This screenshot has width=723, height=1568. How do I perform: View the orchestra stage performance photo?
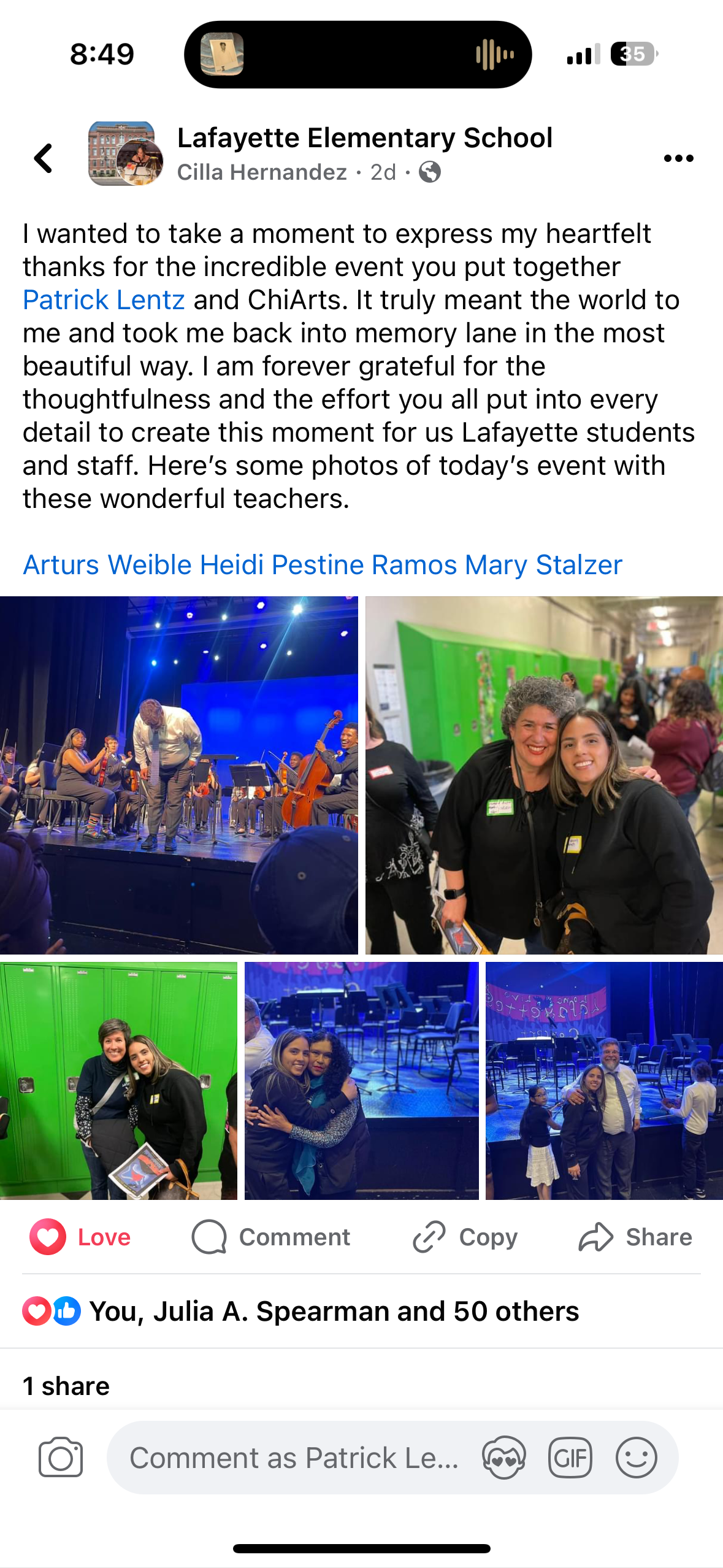178,775
